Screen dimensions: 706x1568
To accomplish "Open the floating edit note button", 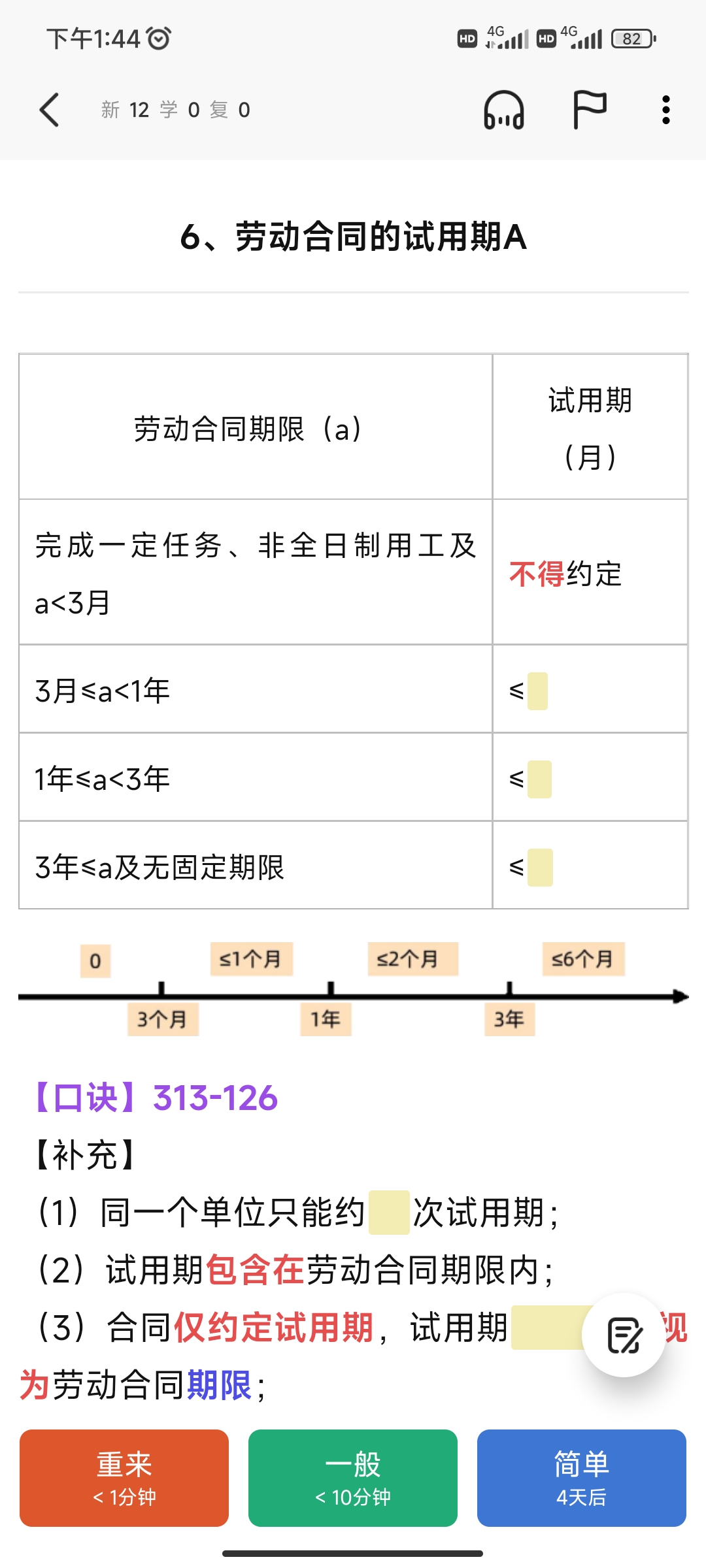I will point(624,1335).
